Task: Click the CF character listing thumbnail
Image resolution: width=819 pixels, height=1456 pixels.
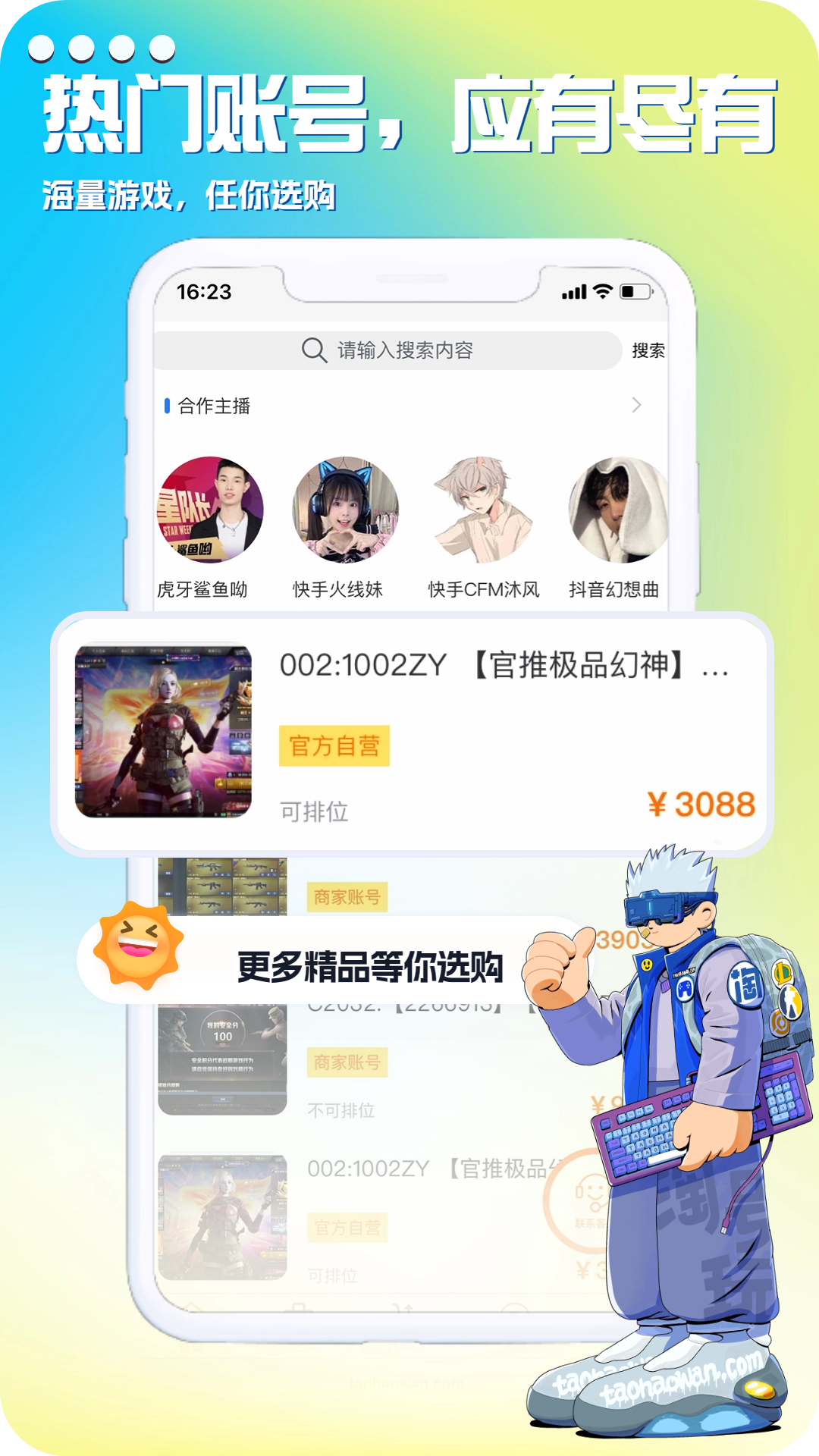Action: [x=164, y=733]
